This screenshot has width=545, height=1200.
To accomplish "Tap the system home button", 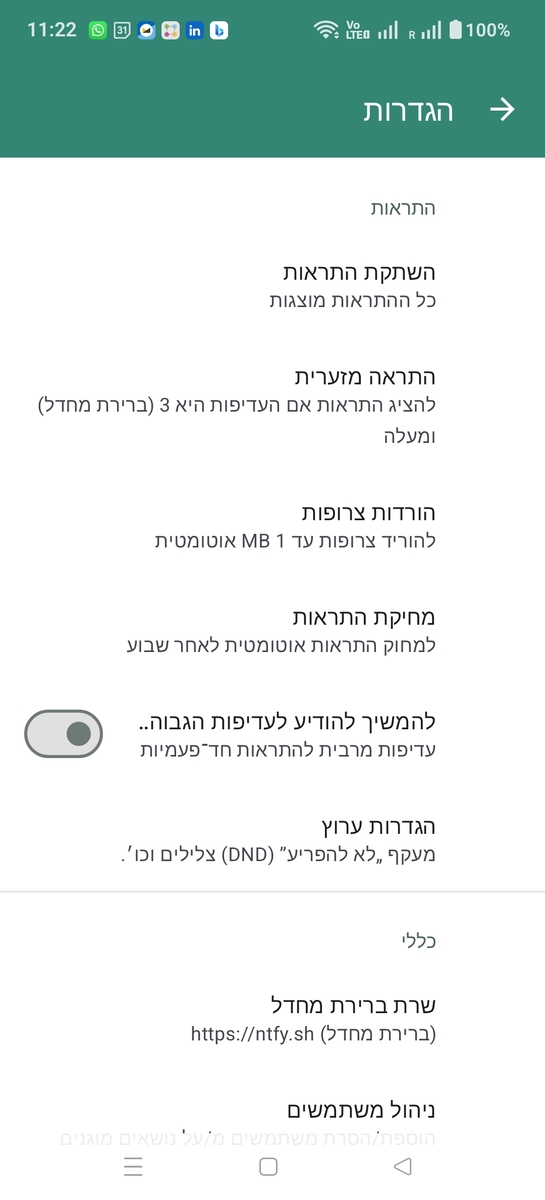I will tap(268, 1166).
